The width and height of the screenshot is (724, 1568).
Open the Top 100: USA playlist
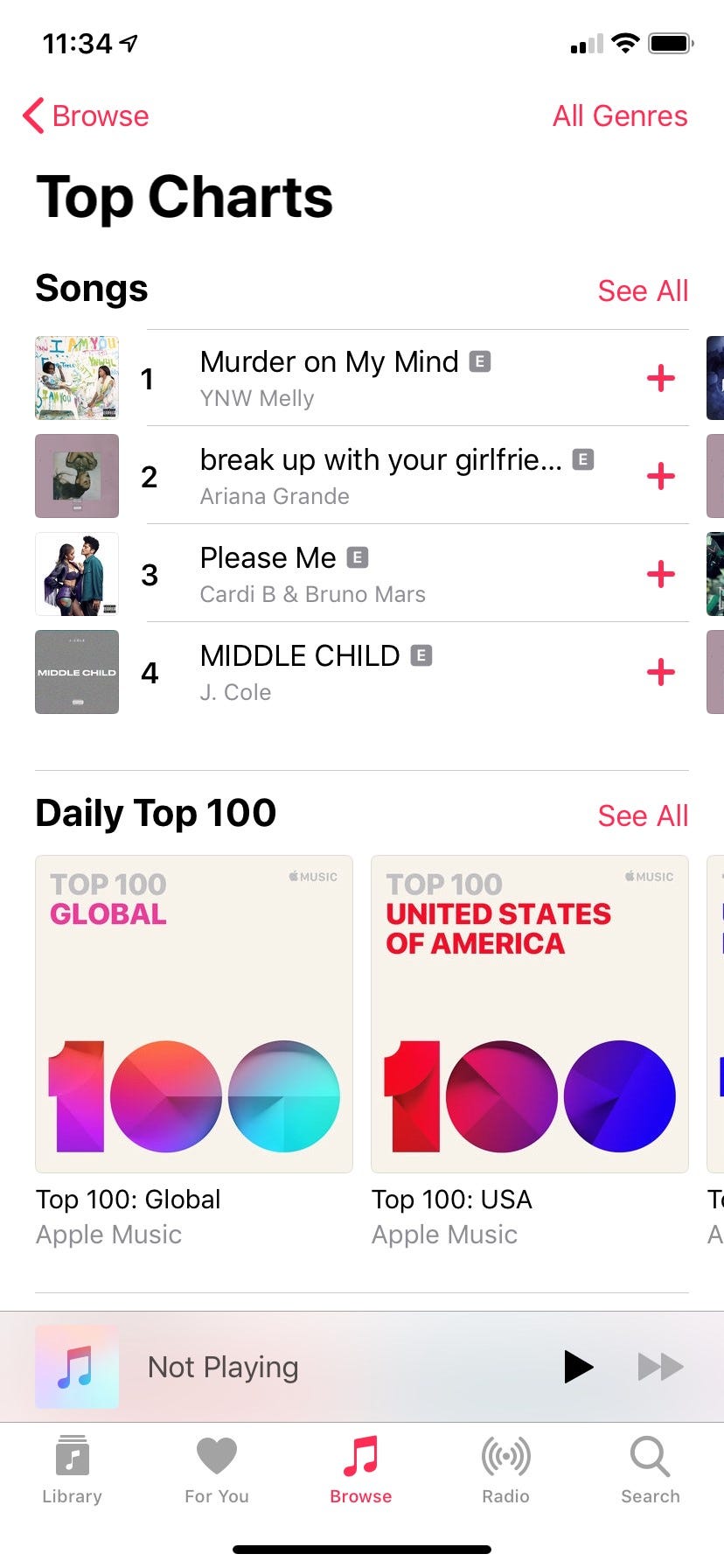pyautogui.click(x=530, y=1014)
